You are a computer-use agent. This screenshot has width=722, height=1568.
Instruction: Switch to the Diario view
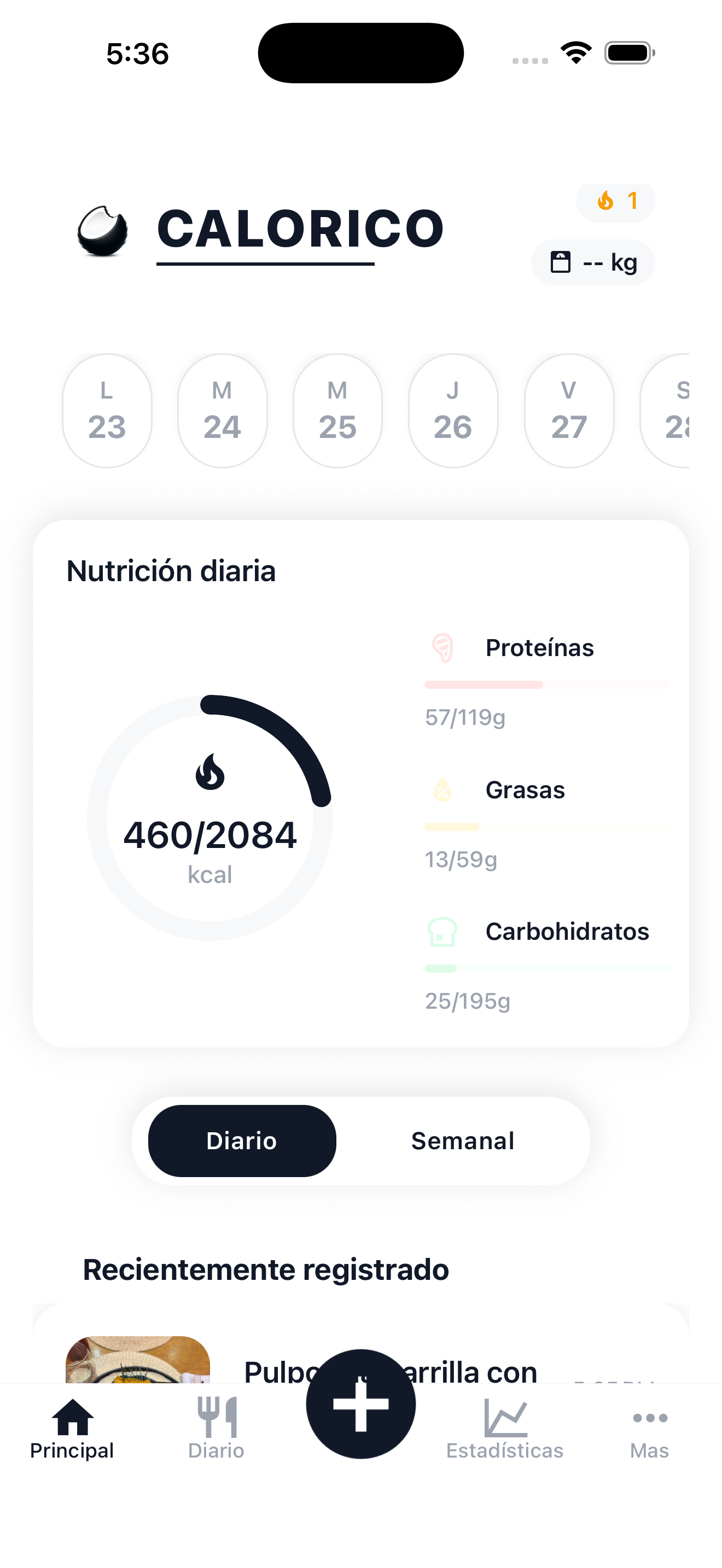[x=242, y=1140]
